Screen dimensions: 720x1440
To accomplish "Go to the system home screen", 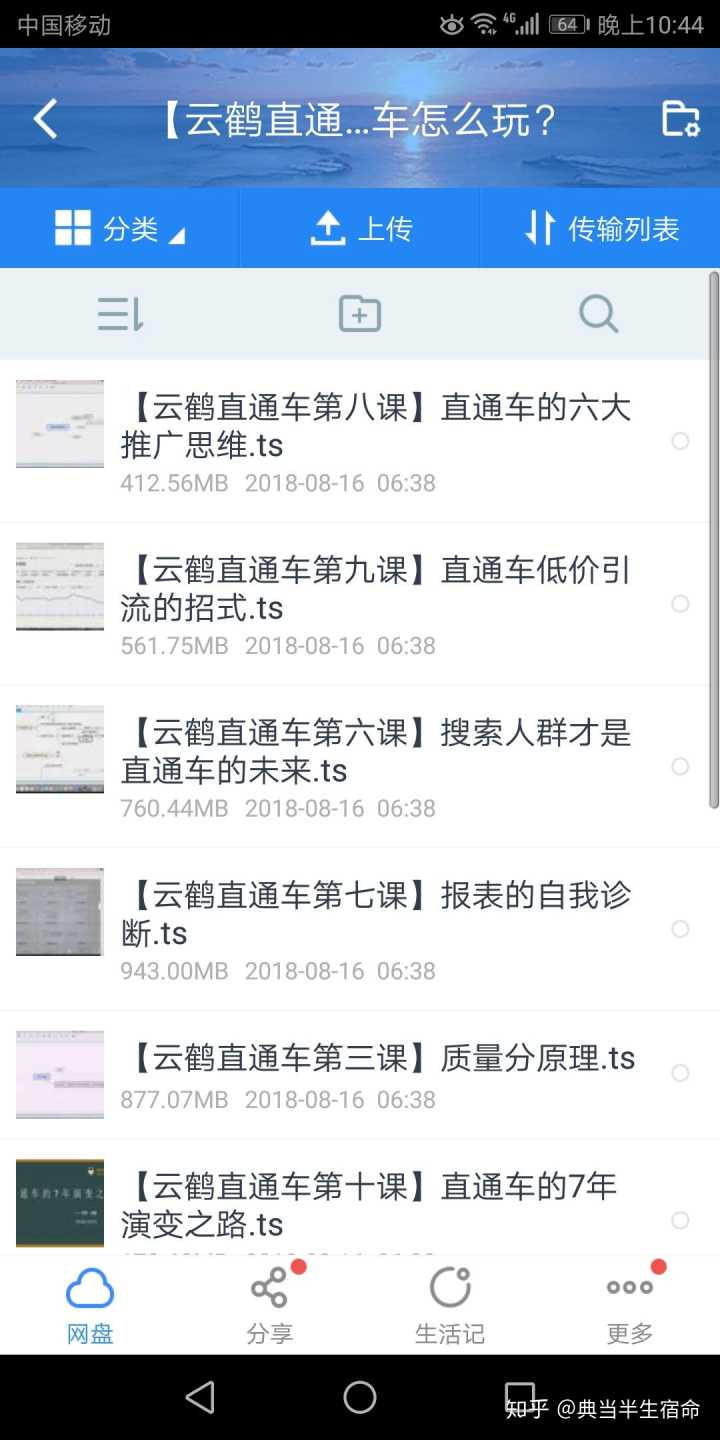I will point(360,1397).
